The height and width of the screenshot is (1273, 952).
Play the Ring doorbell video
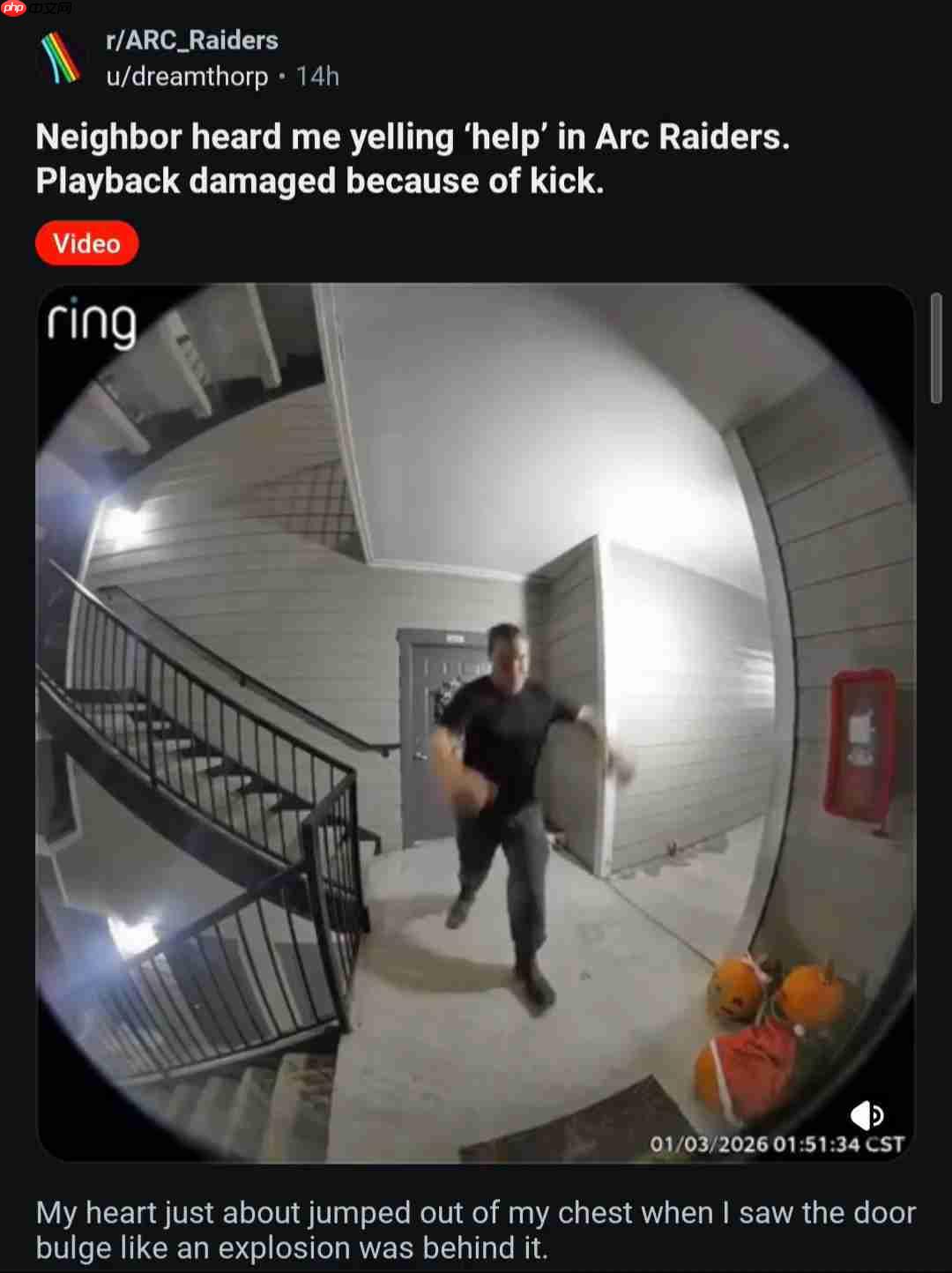click(475, 723)
